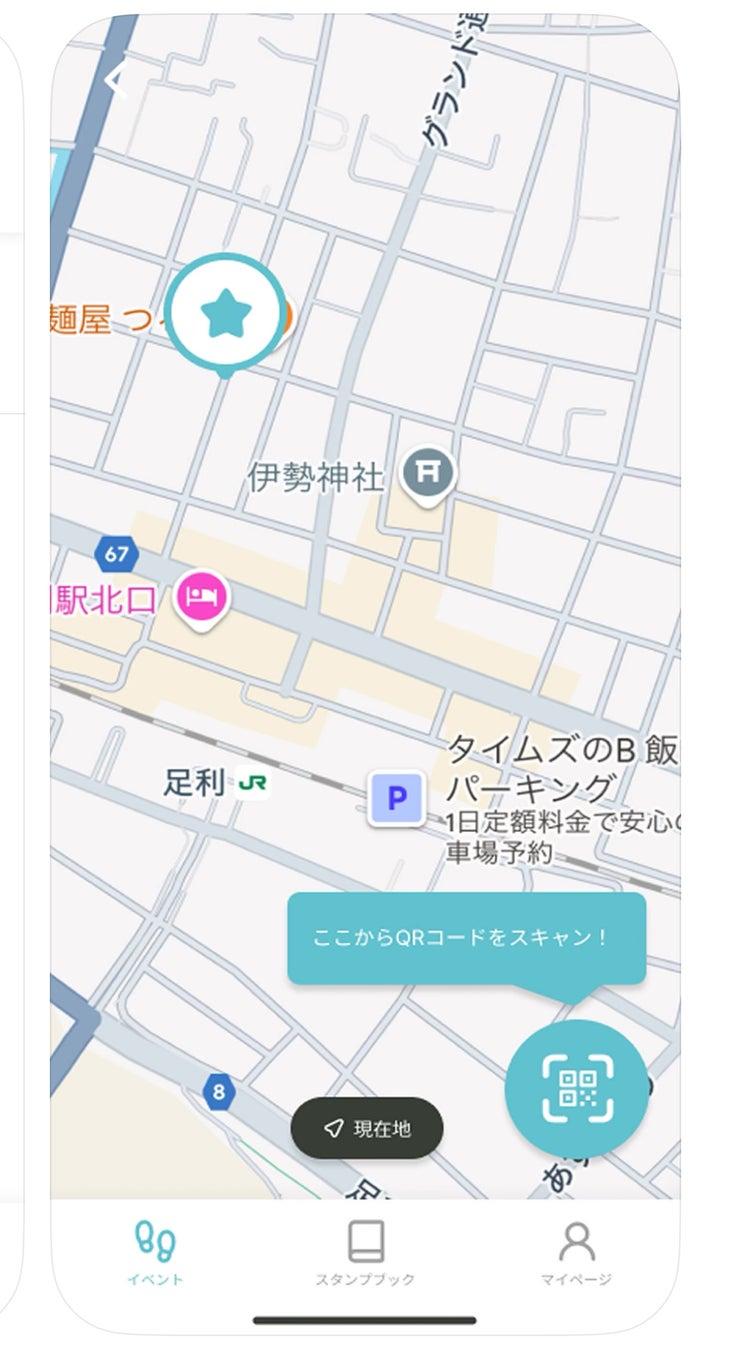This screenshot has height=1350, width=731.
Task: Tap the 現在地 current location button
Action: (x=367, y=1128)
